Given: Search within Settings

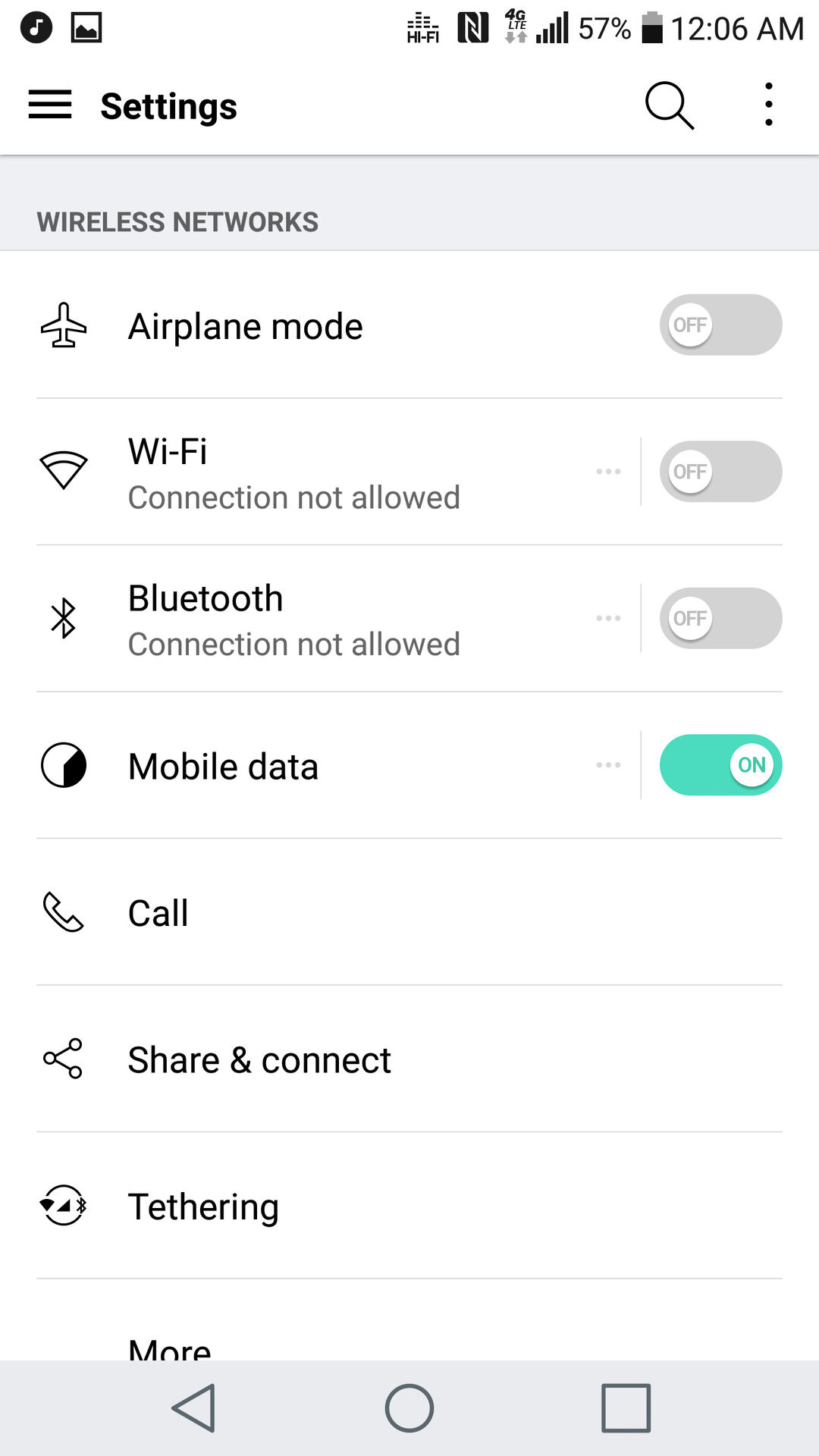Looking at the screenshot, I should (x=669, y=105).
